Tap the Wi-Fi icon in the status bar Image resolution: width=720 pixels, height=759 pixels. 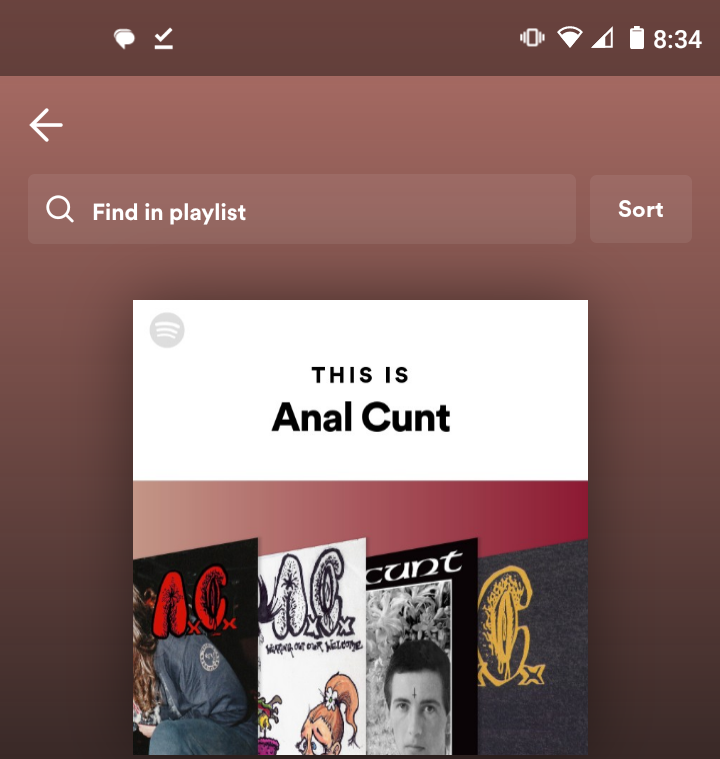click(x=569, y=37)
